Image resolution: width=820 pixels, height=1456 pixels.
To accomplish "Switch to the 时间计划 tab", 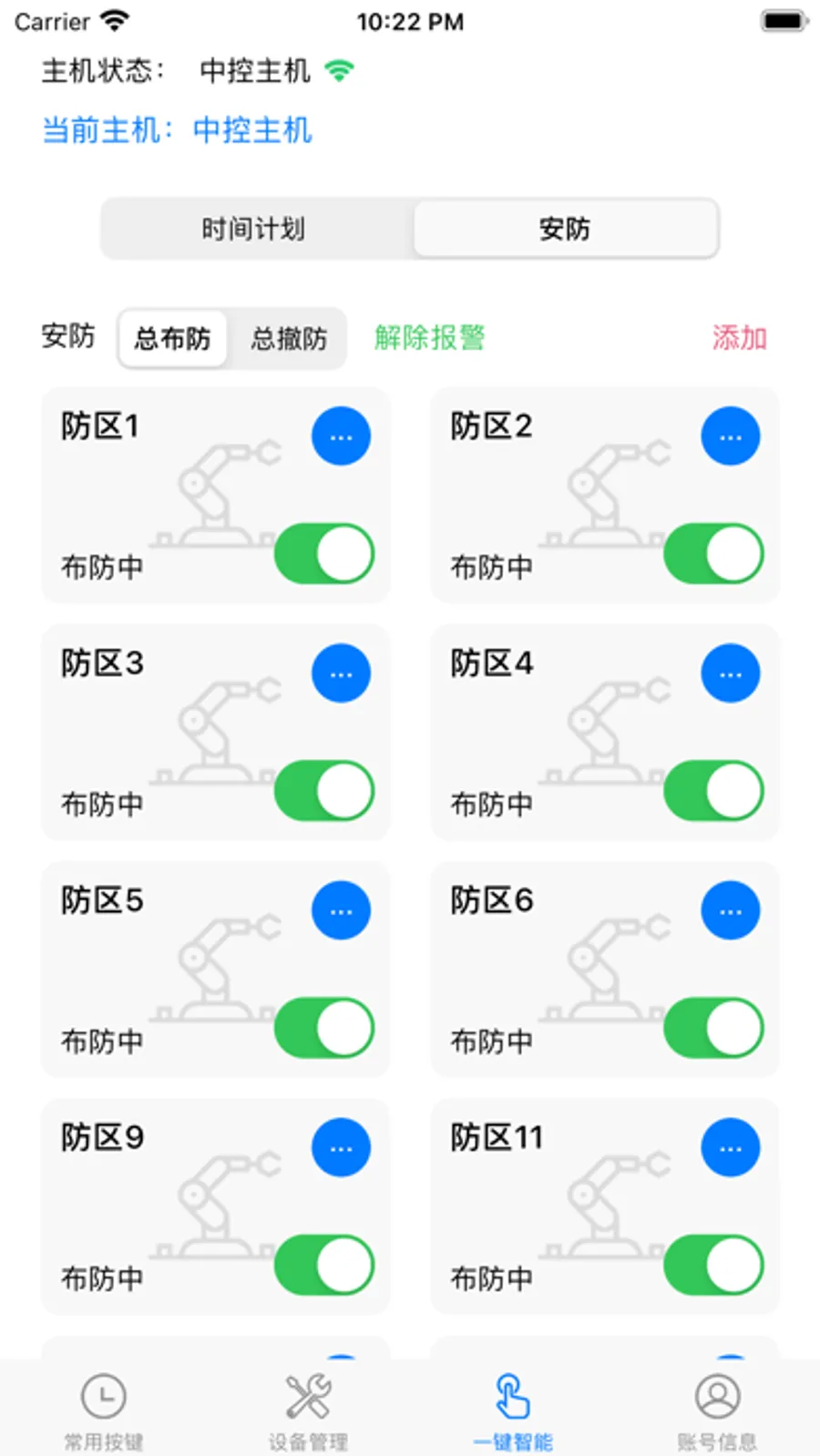I will coord(251,229).
